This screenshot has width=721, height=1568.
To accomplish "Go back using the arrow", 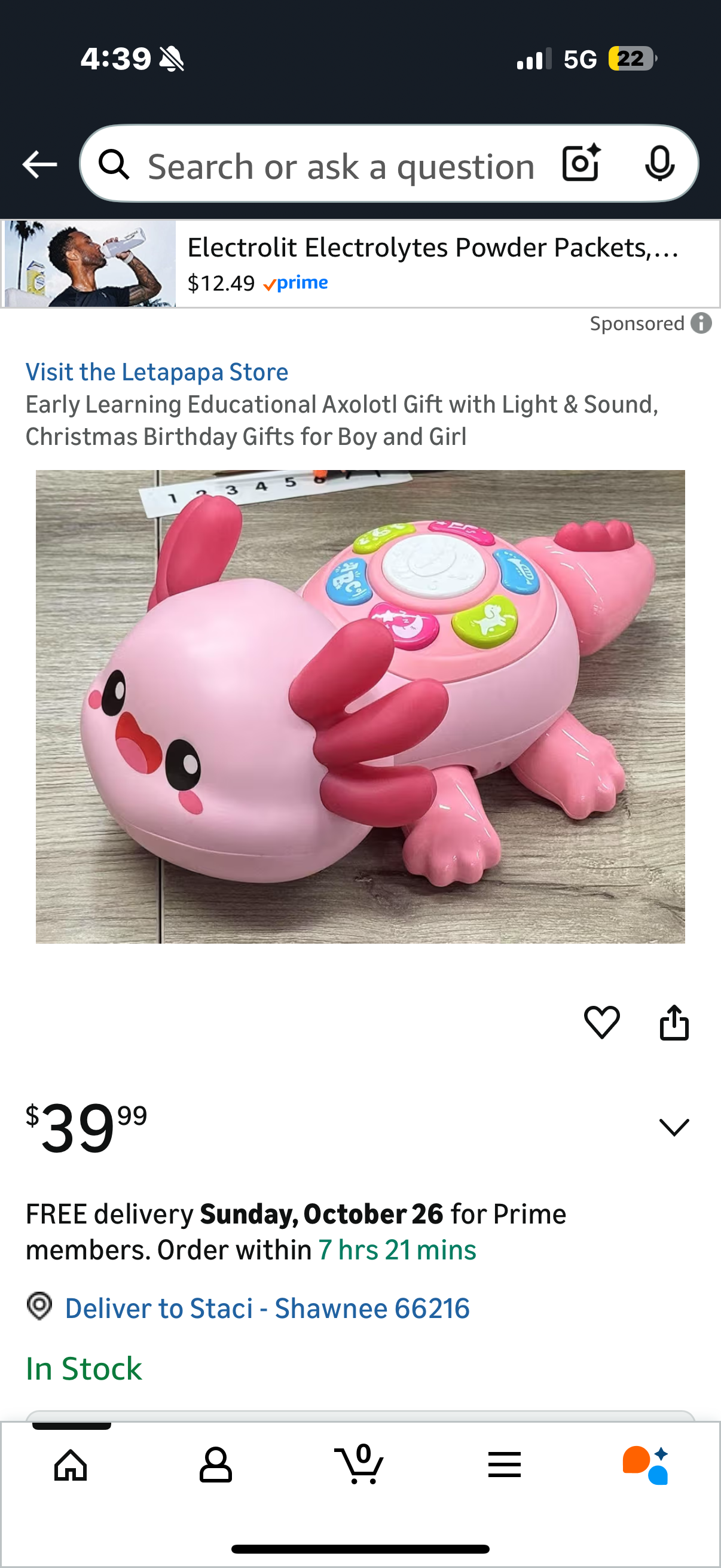I will [39, 164].
